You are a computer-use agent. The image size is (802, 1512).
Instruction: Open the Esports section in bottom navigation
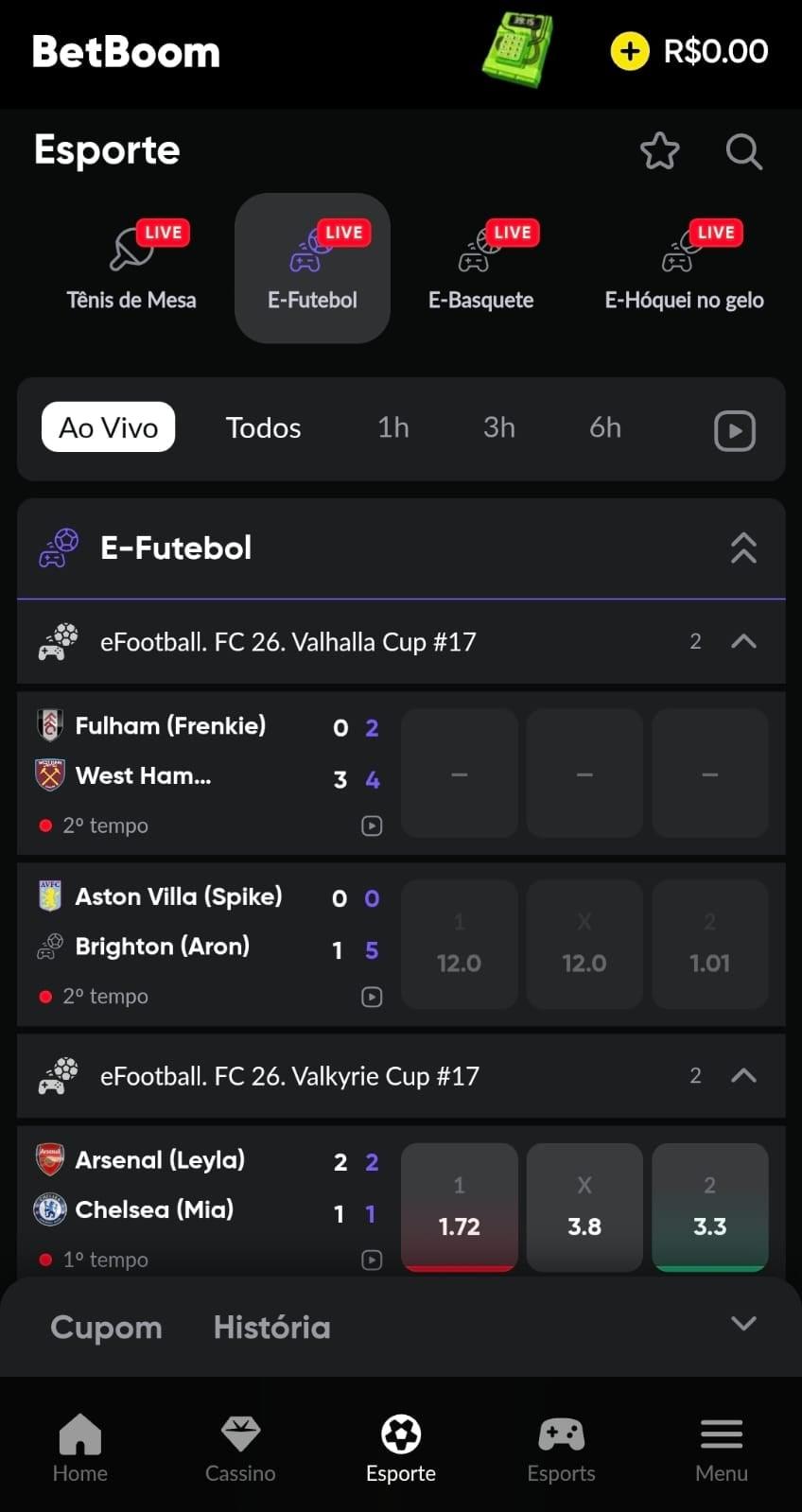click(x=561, y=1447)
